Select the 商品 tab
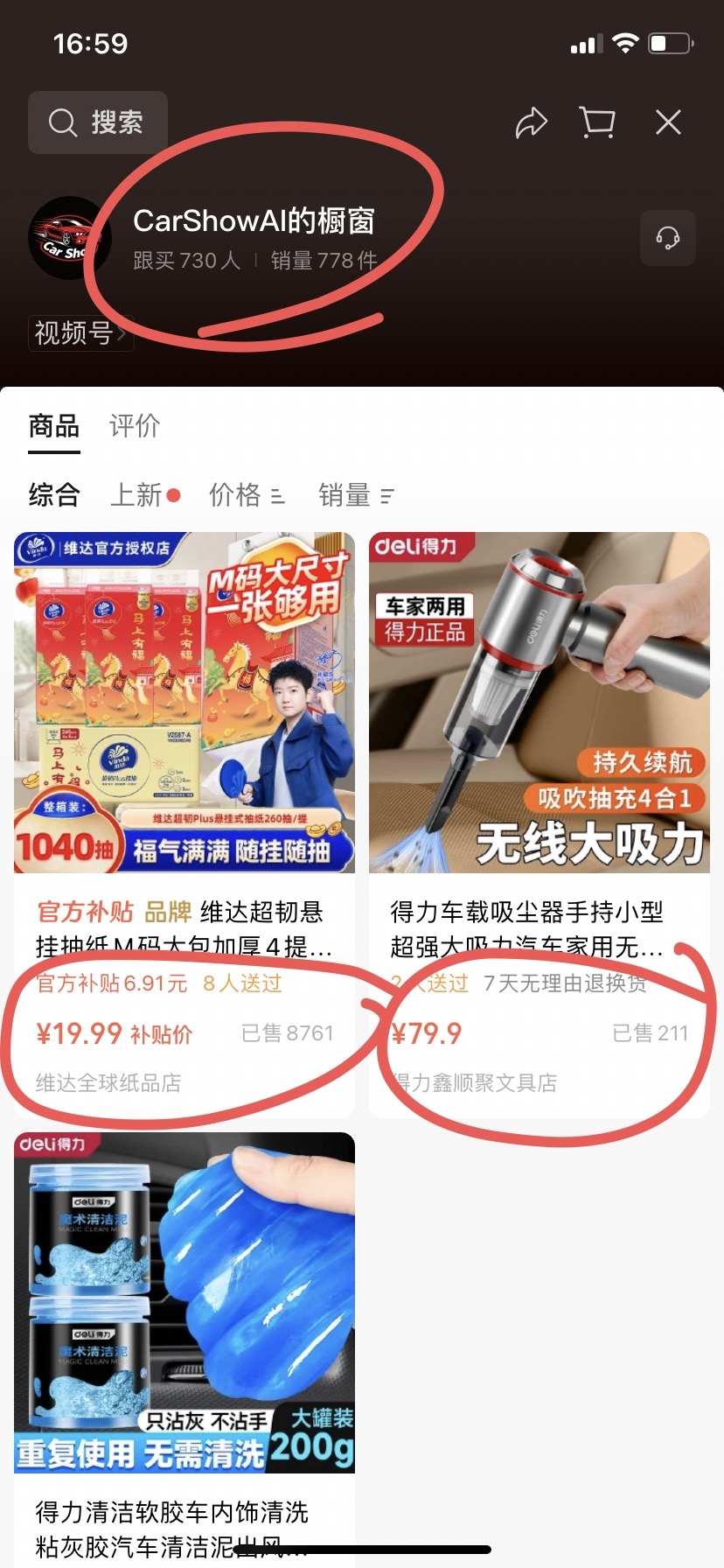Viewport: 724px width, 1568px height. pos(54,426)
